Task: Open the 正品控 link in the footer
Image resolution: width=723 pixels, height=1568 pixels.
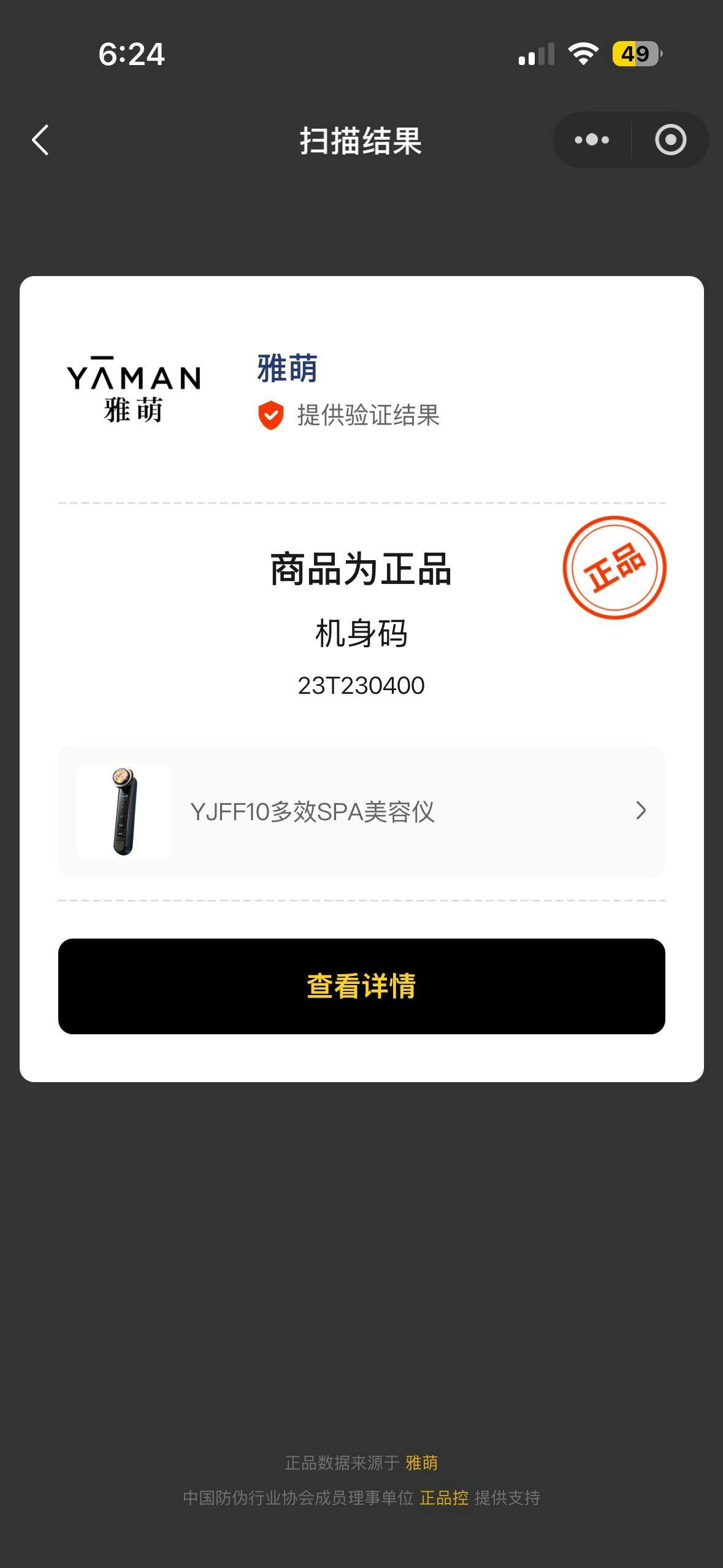Action: pos(444,1497)
